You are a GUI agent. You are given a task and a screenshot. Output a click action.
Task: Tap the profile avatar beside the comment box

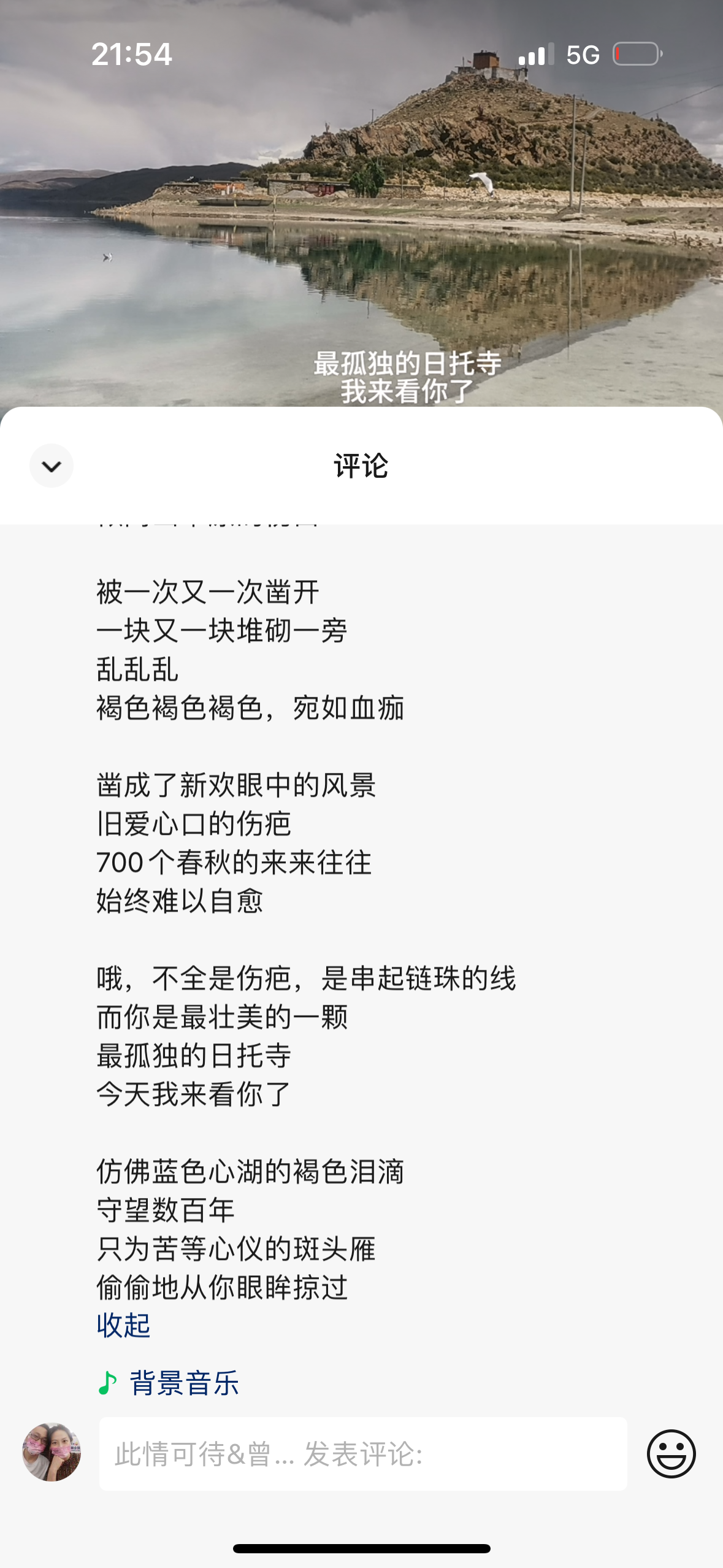coord(52,1453)
